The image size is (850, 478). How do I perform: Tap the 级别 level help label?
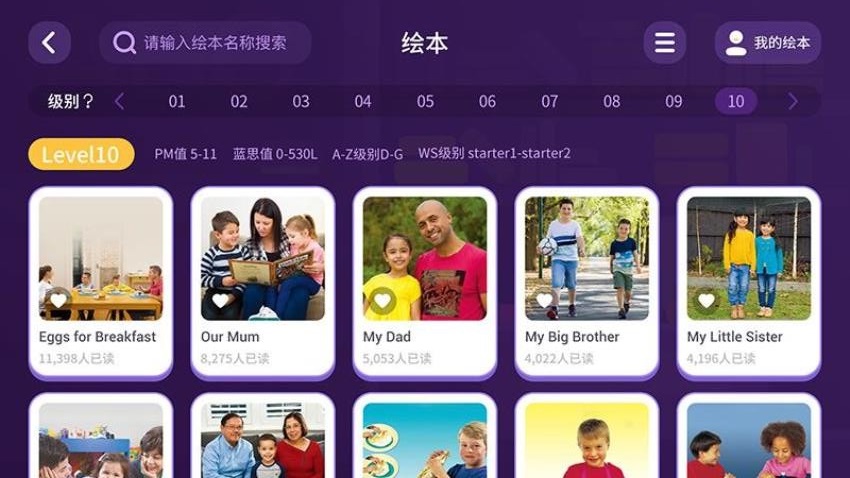[x=70, y=101]
